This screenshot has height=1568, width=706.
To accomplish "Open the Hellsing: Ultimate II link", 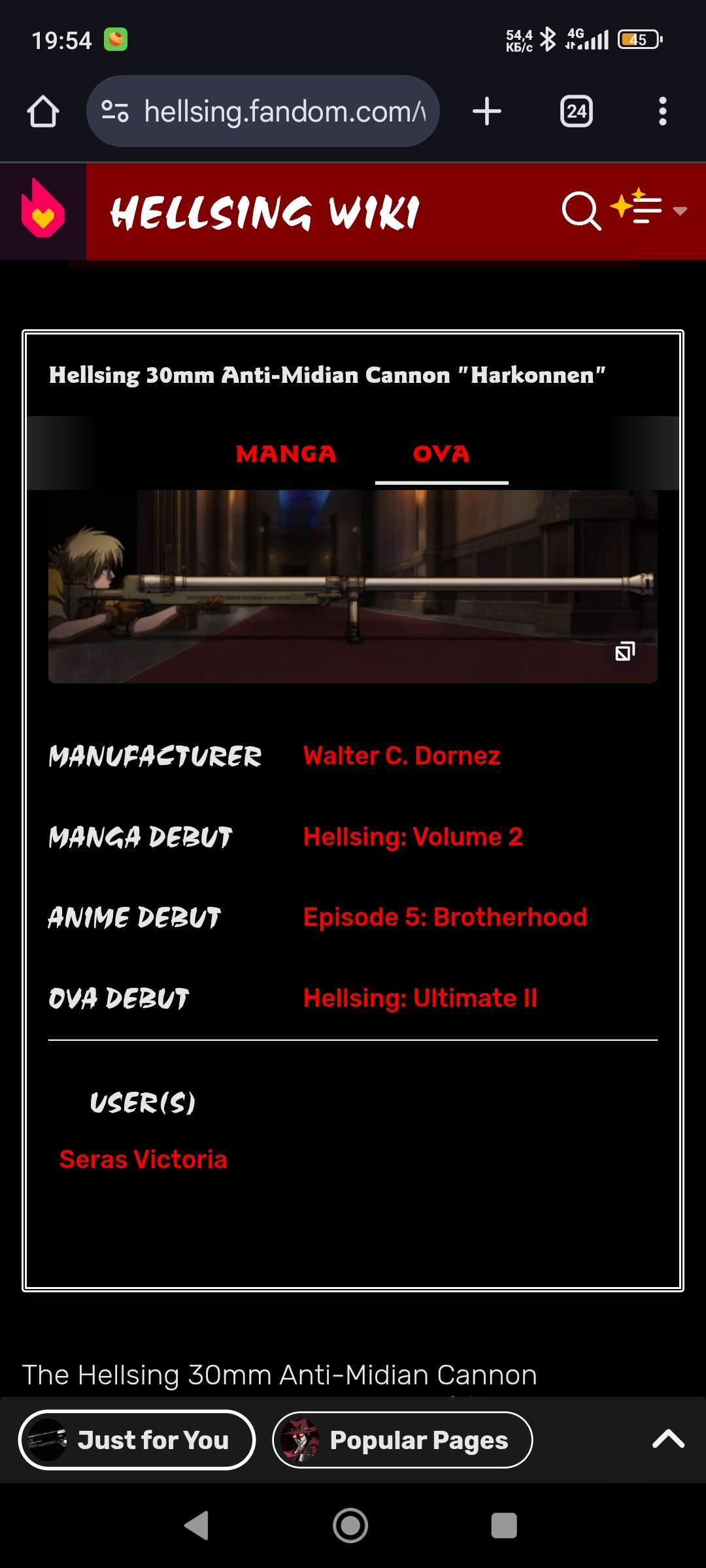I will click(x=420, y=998).
